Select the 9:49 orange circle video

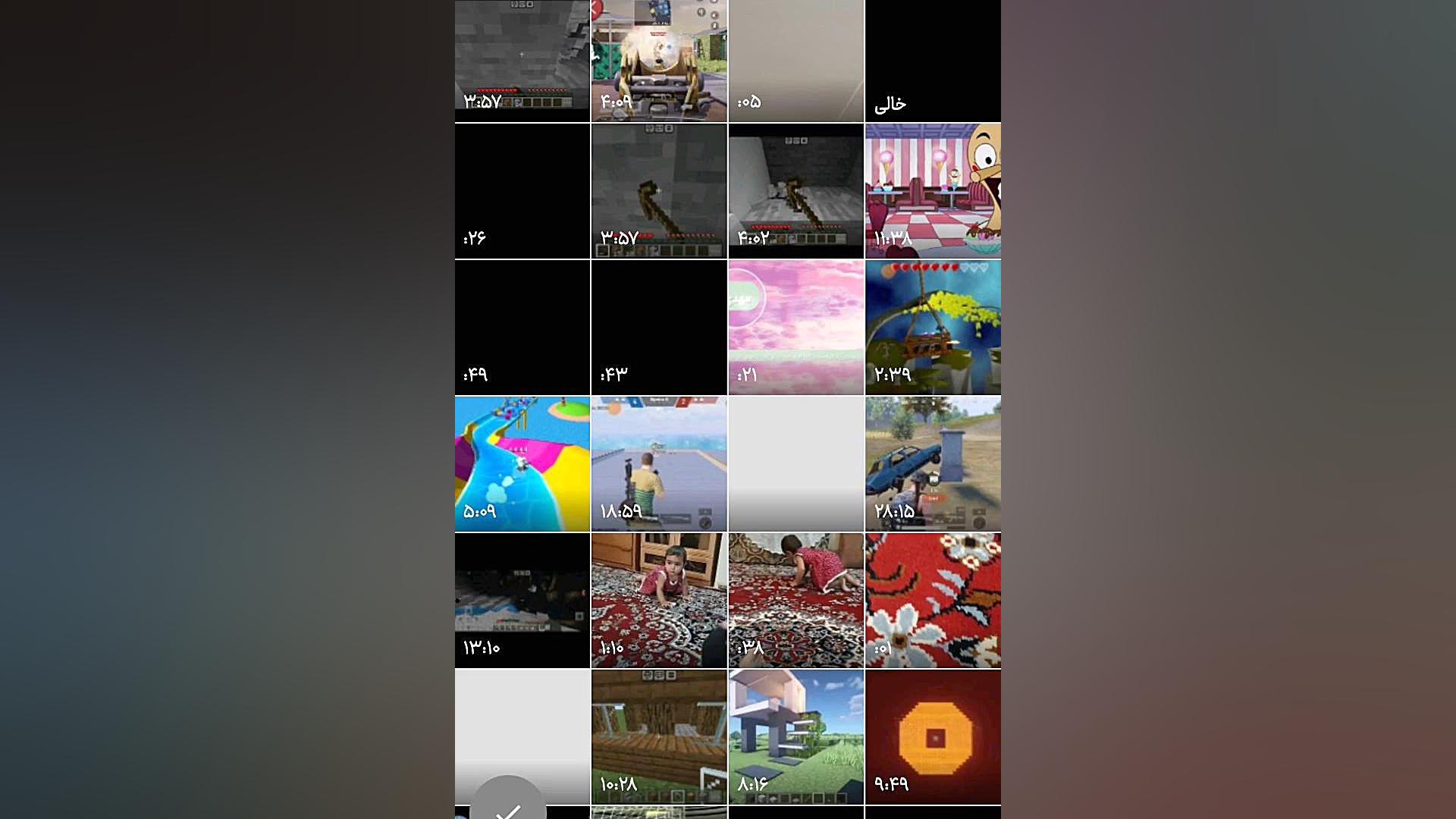tap(933, 736)
